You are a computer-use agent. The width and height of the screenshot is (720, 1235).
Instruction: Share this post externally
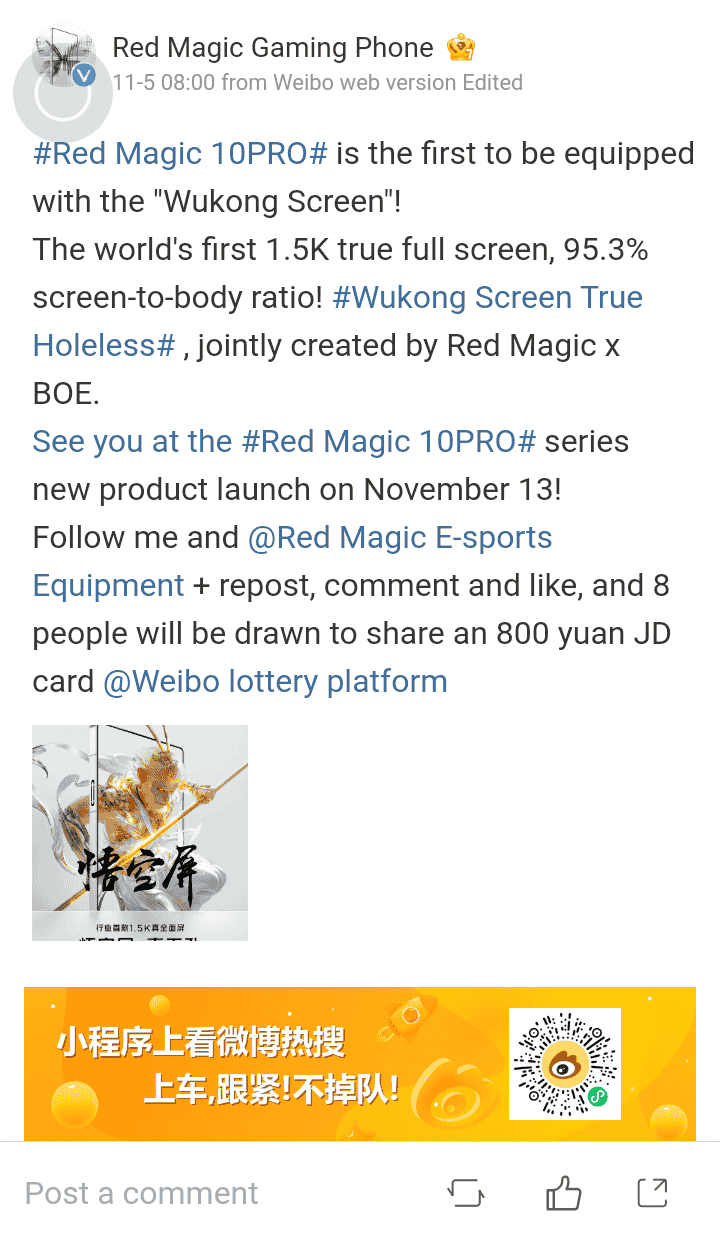pyautogui.click(x=652, y=1192)
